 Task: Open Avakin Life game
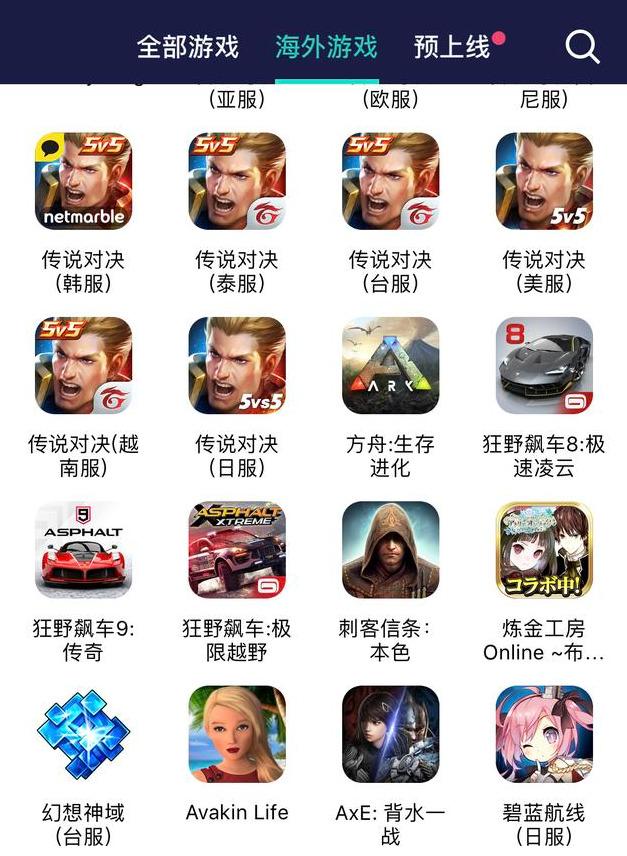point(237,734)
